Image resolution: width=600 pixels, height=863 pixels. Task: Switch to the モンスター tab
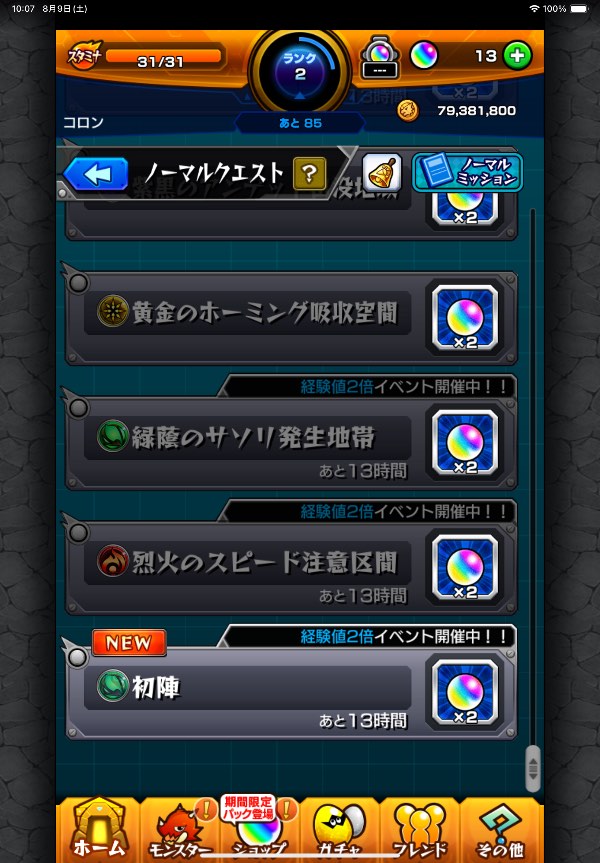click(x=178, y=830)
